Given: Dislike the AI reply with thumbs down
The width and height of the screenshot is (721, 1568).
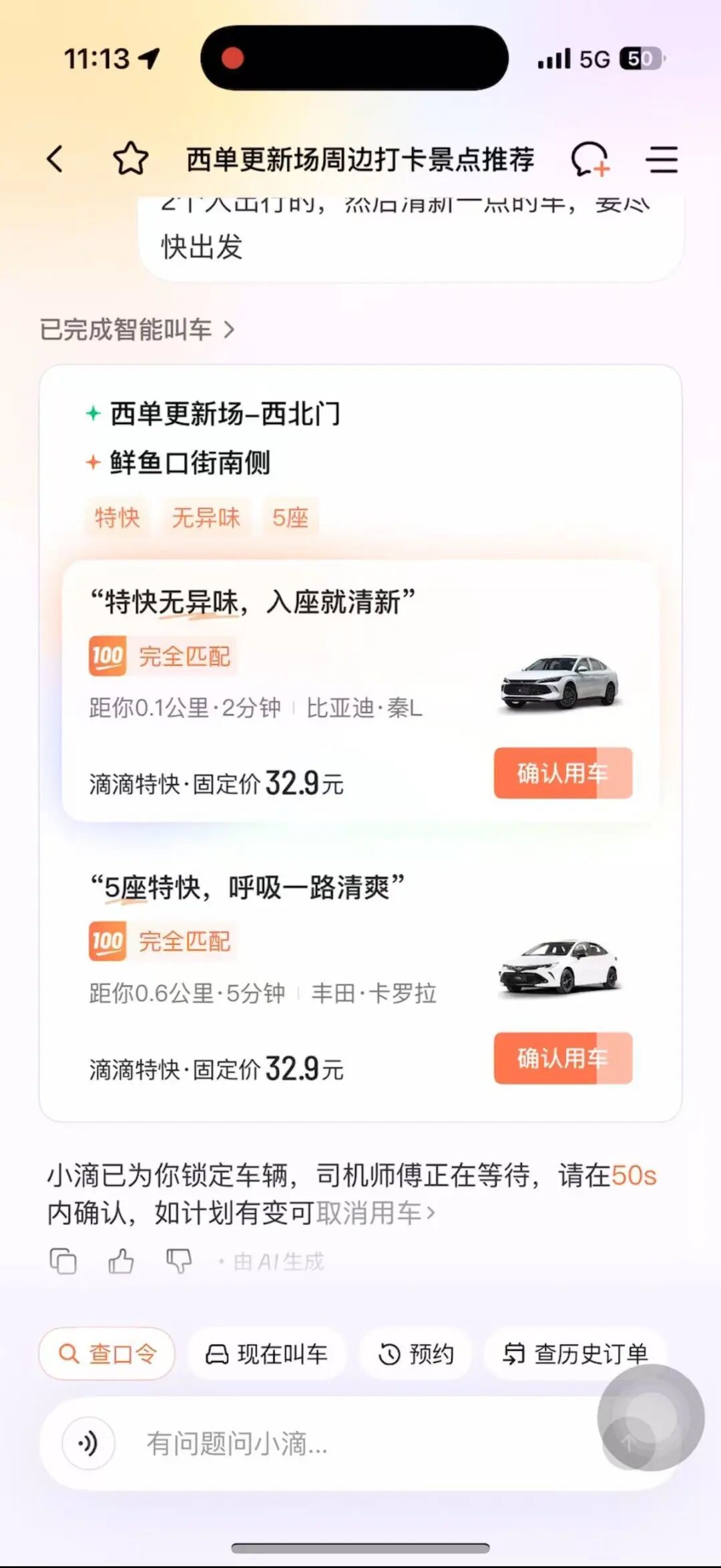Looking at the screenshot, I should [x=178, y=1261].
